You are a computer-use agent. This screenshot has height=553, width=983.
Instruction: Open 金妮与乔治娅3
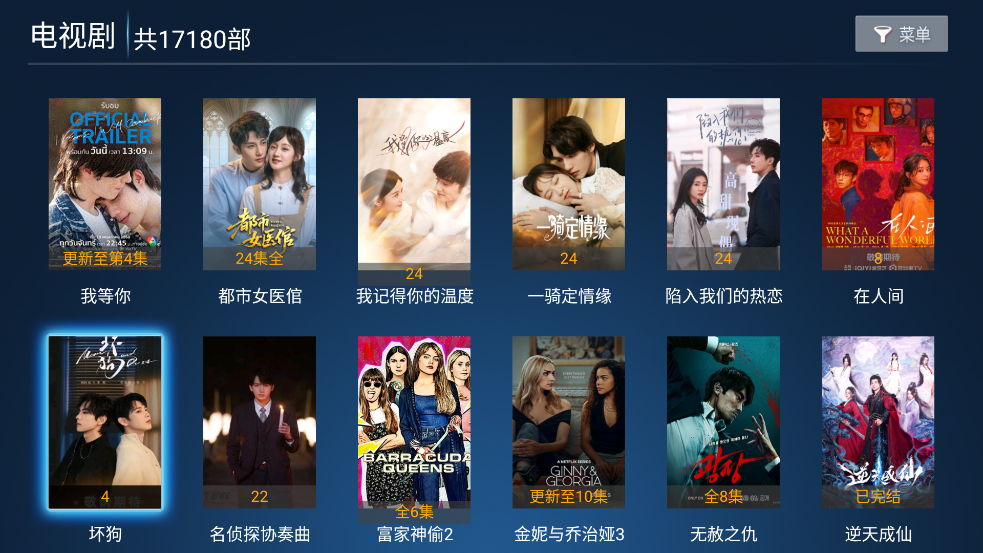(x=568, y=422)
